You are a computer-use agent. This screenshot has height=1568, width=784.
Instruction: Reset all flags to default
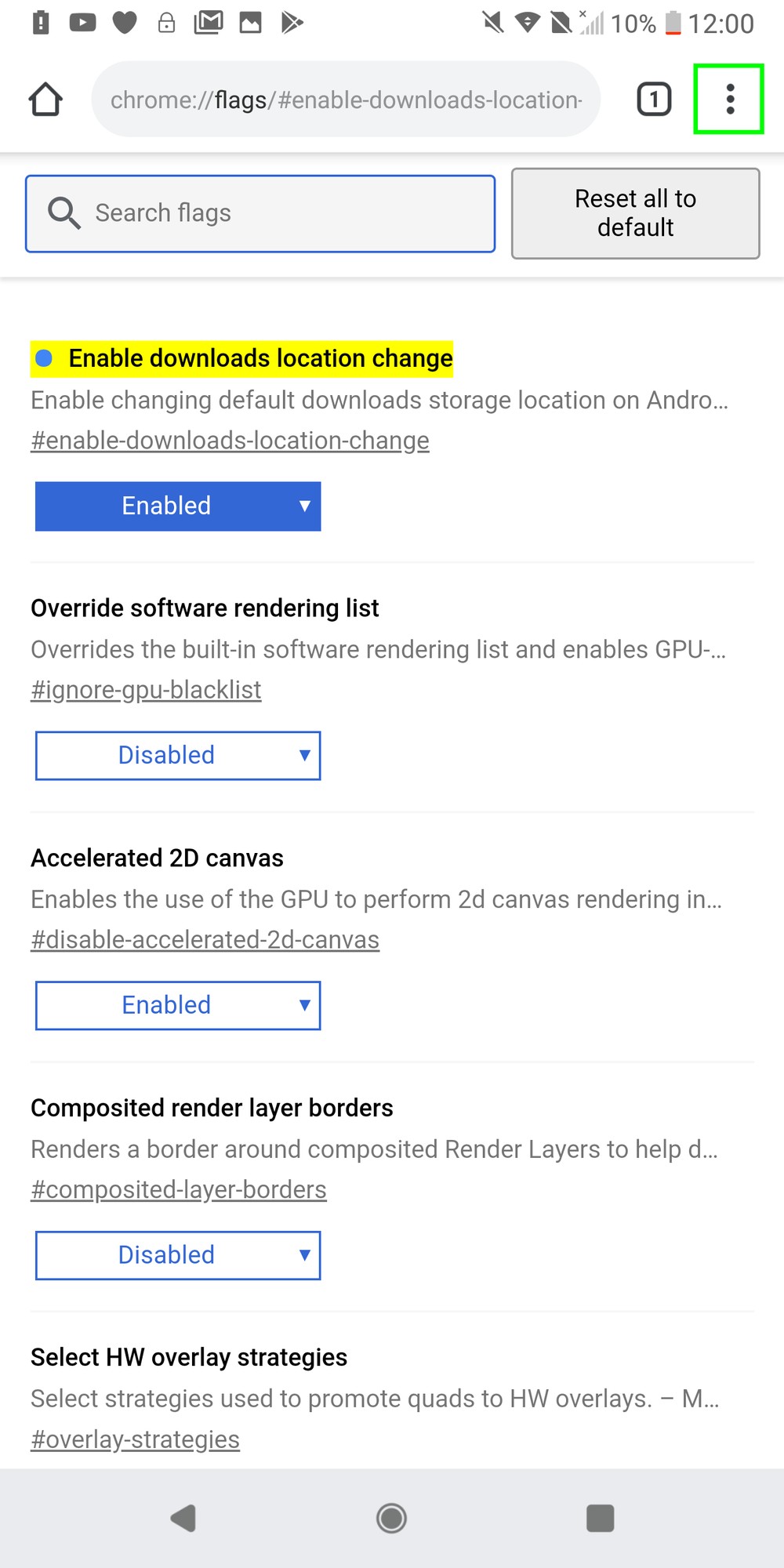point(636,213)
